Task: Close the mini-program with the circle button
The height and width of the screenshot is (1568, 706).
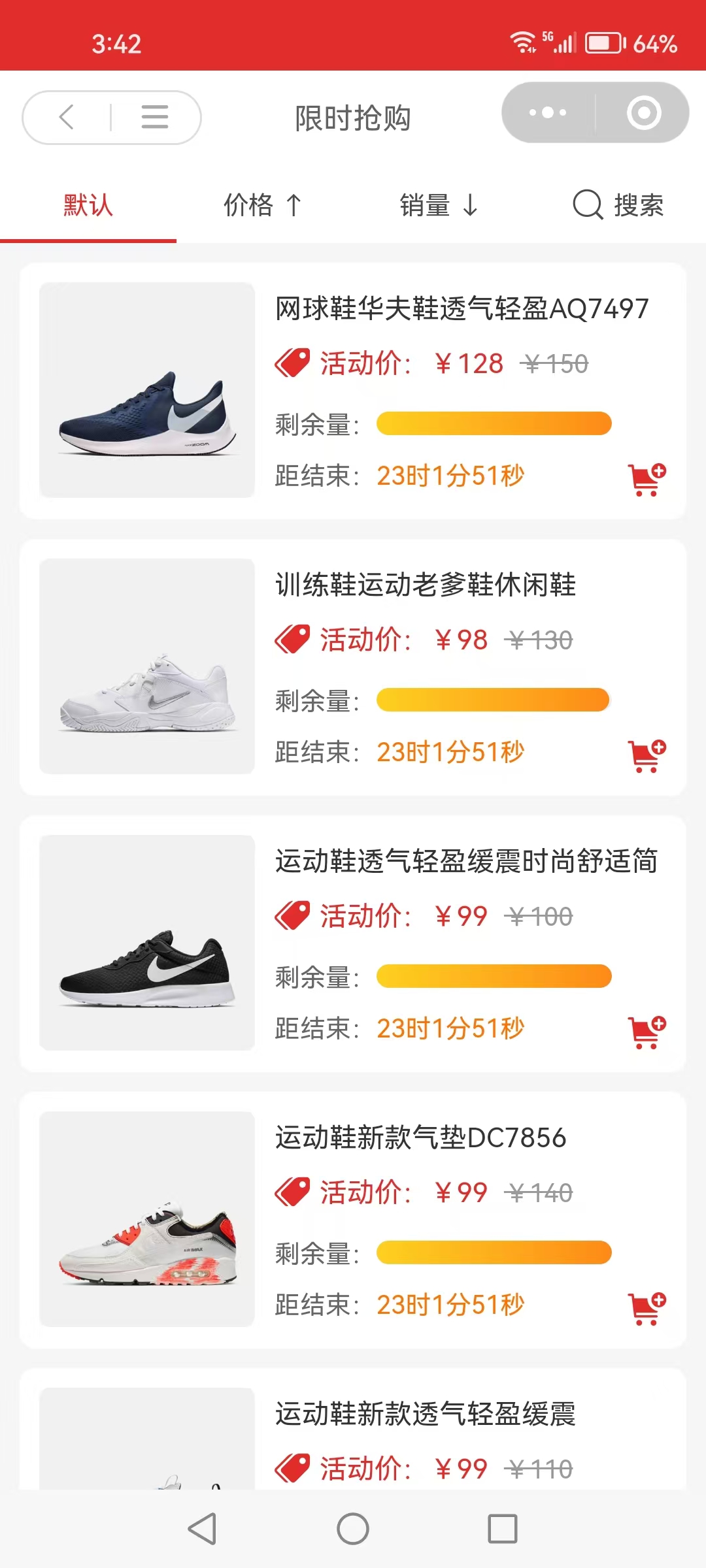Action: click(644, 112)
